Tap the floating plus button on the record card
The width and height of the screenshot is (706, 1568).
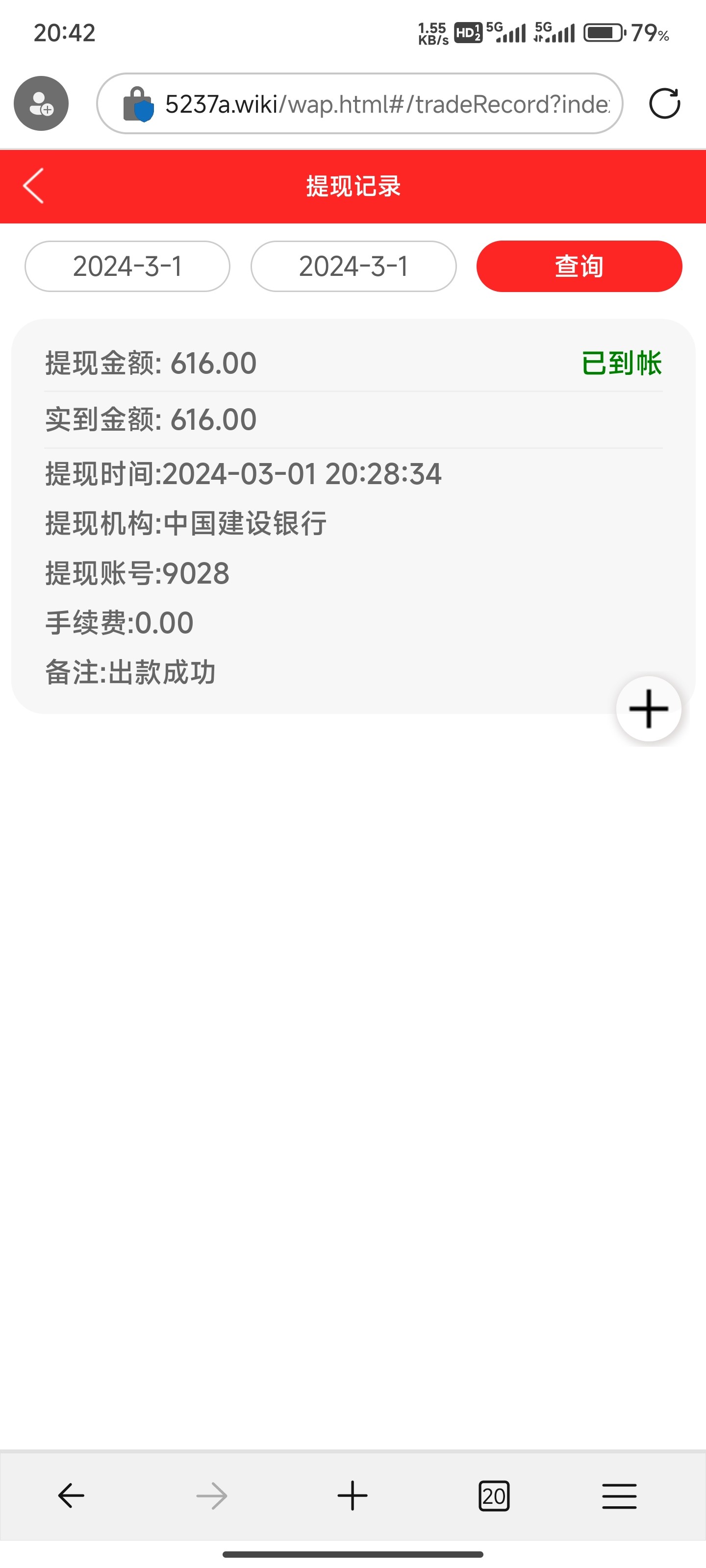coord(648,708)
